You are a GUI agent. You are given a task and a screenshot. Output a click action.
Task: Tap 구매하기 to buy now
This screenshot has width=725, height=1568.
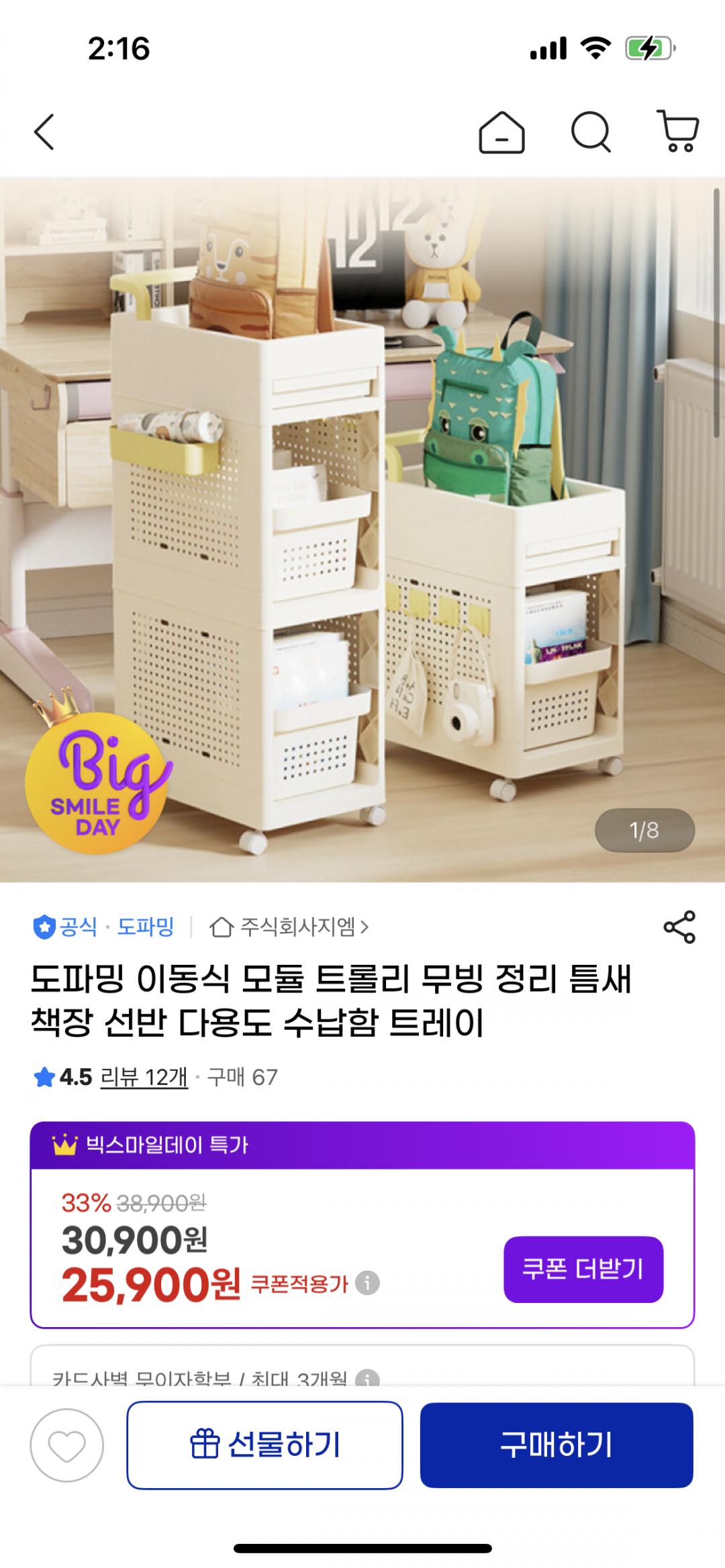coord(556,1445)
